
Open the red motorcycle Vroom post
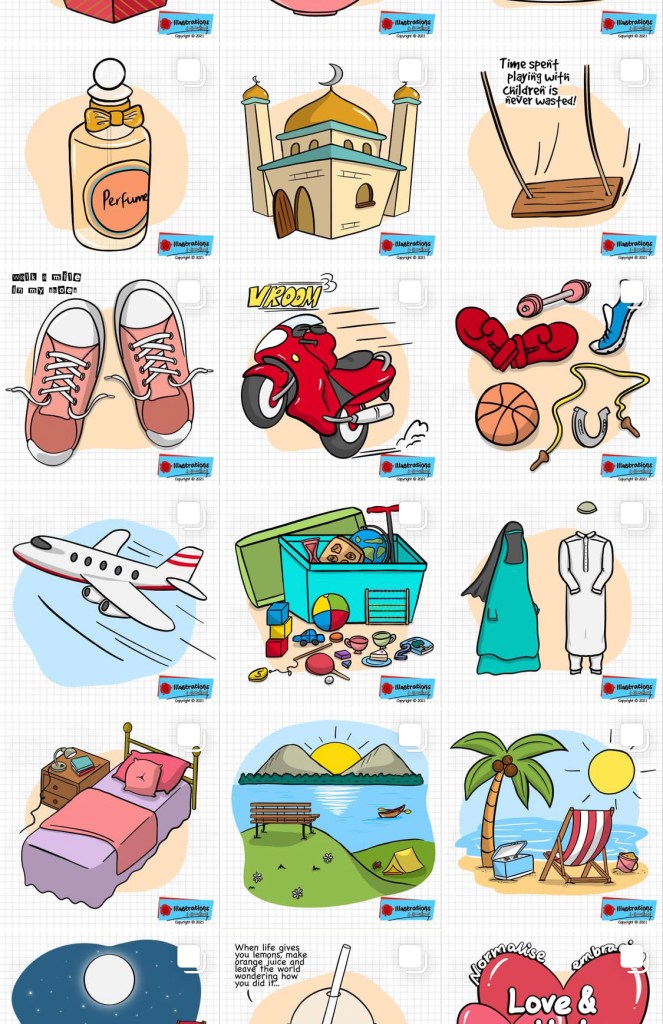point(331,375)
